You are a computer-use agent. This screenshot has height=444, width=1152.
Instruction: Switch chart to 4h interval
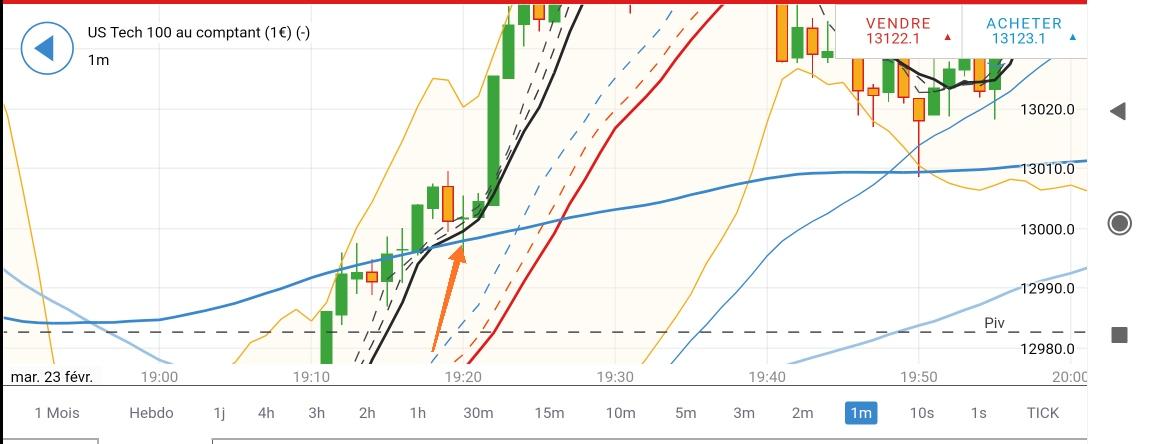coord(266,413)
